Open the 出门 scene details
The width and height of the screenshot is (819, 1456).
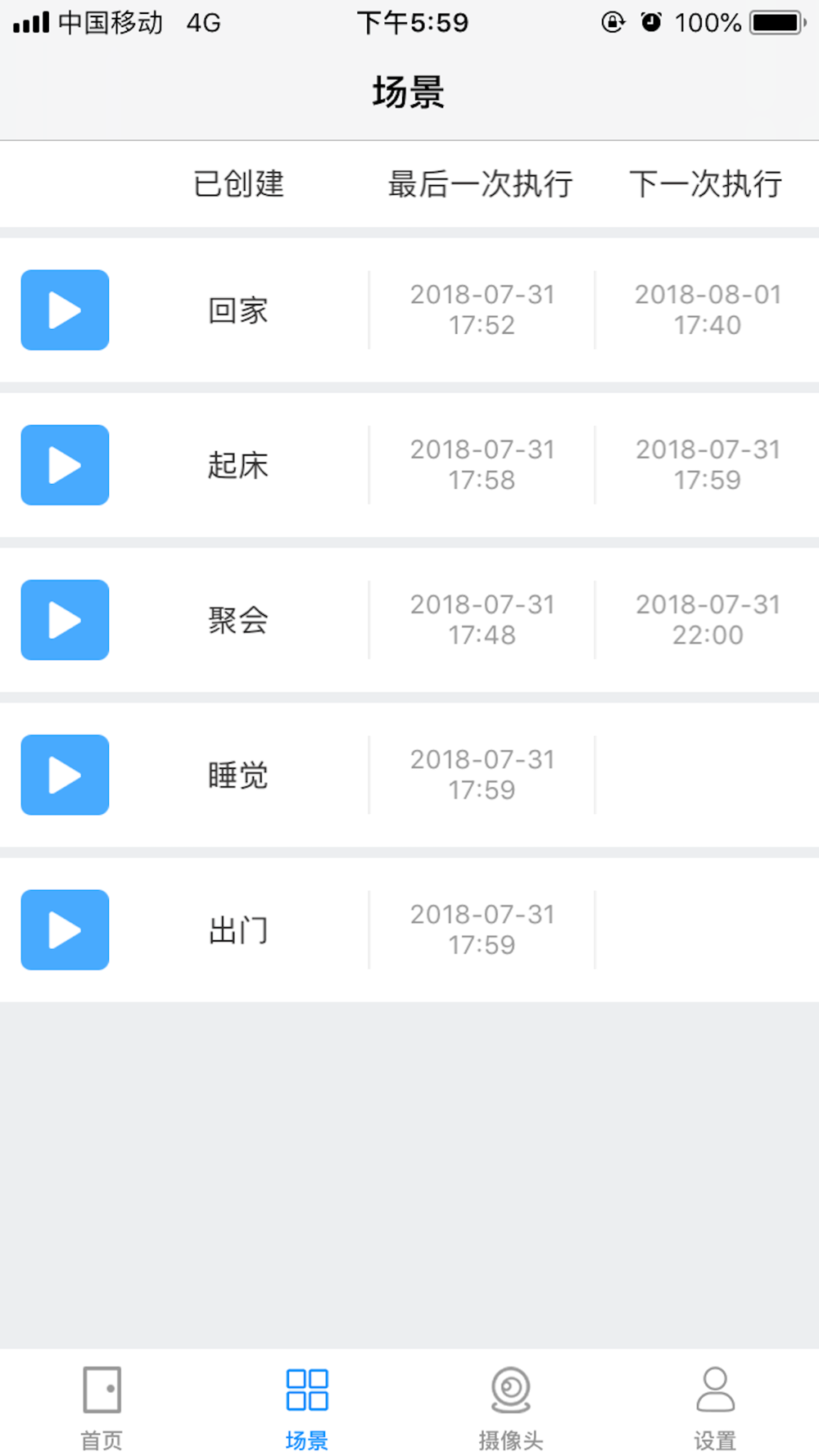409,929
